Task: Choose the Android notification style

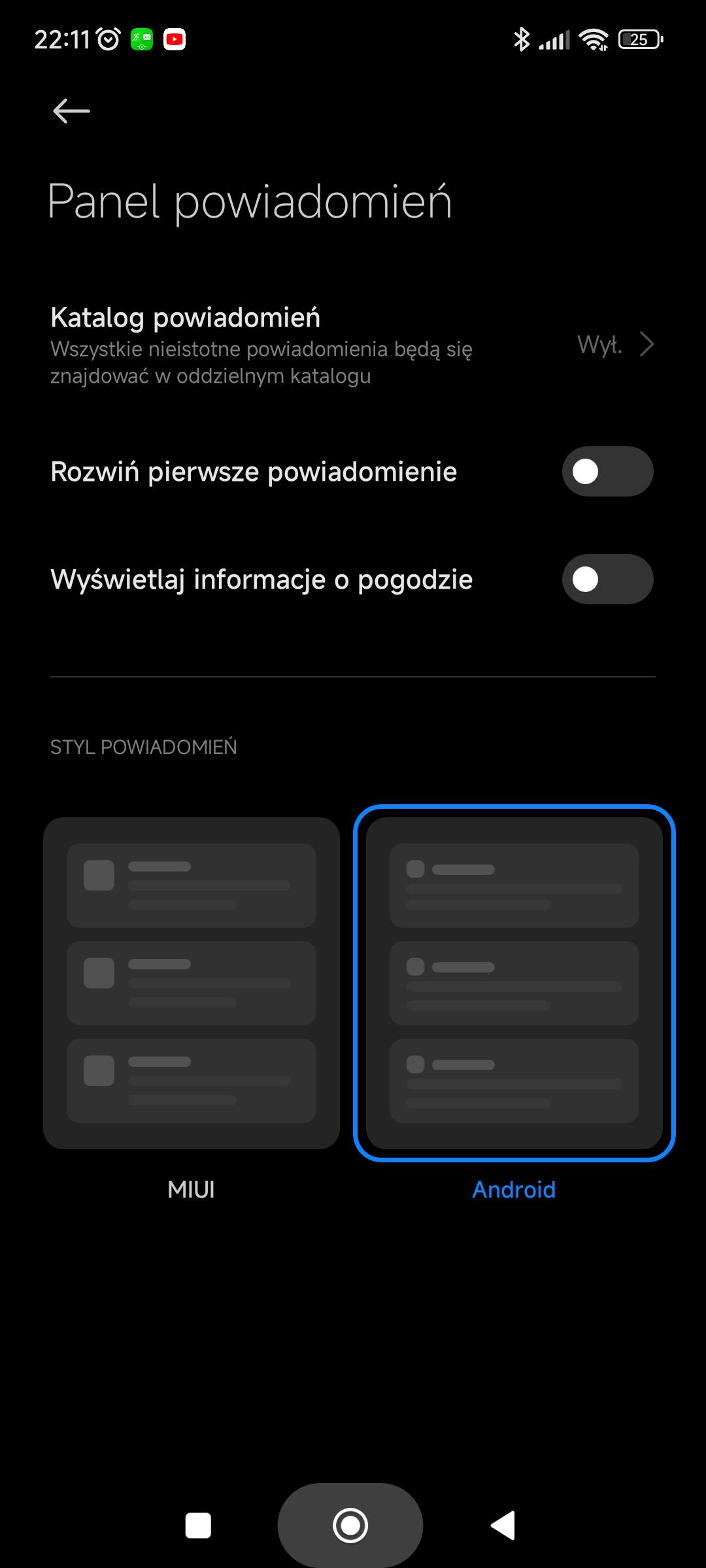Action: click(x=514, y=983)
